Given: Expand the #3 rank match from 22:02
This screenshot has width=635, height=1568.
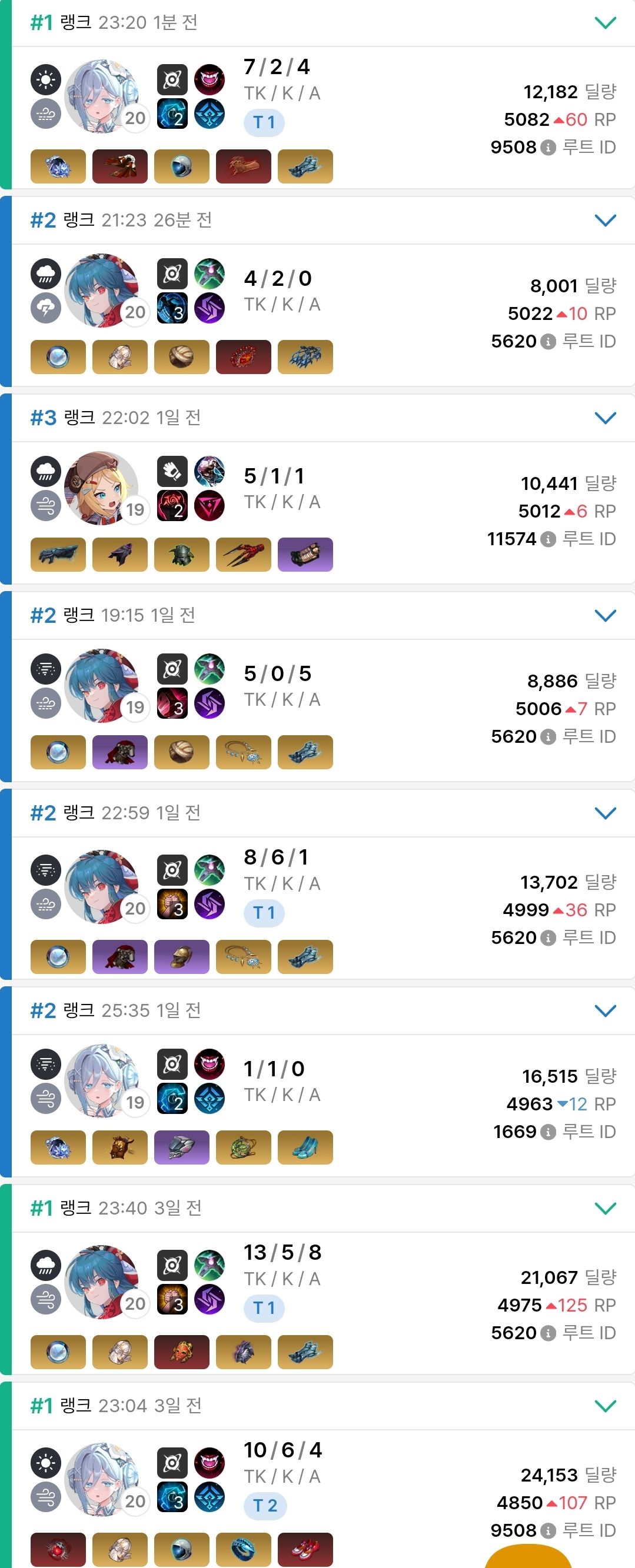Looking at the screenshot, I should 604,418.
